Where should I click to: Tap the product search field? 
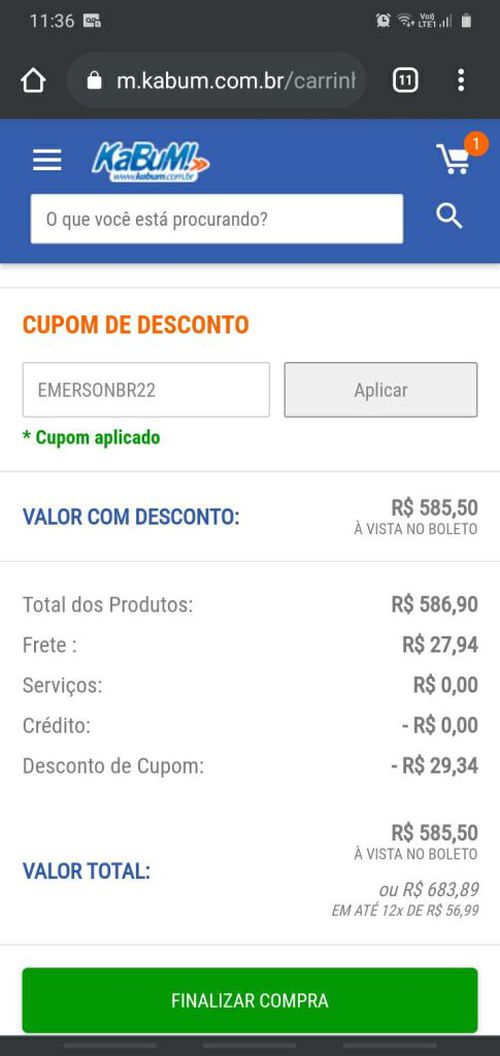(x=216, y=219)
